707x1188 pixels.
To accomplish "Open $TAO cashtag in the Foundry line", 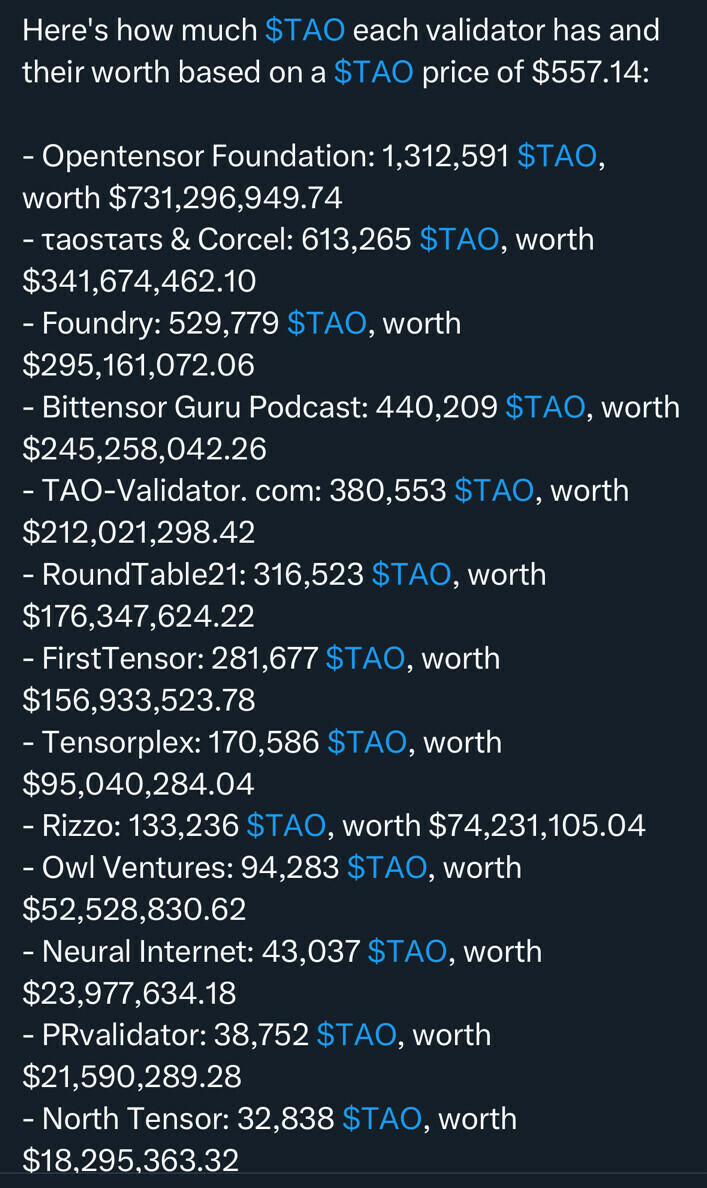I will (327, 323).
